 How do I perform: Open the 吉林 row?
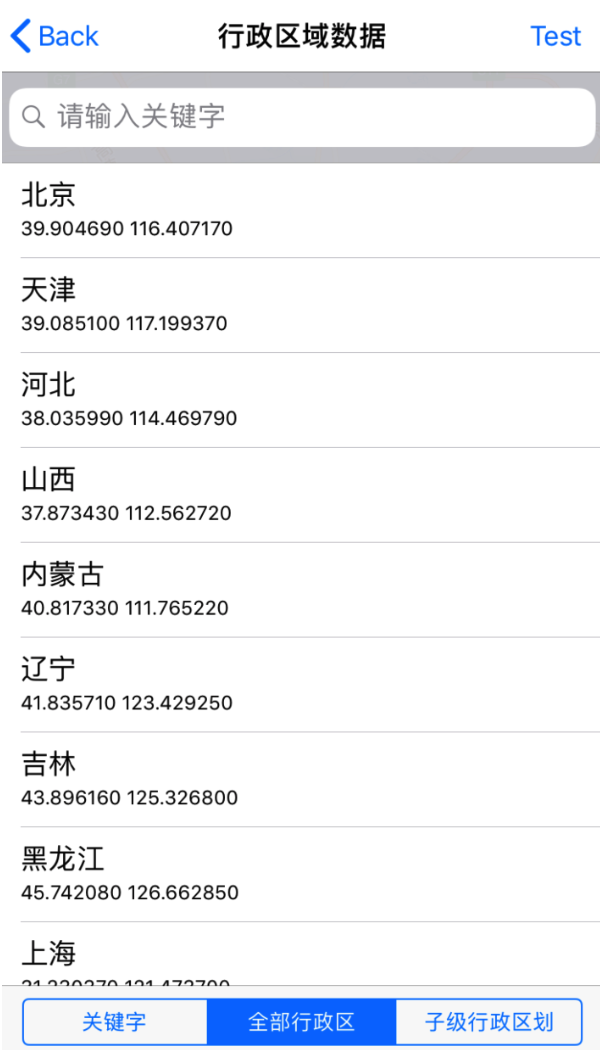pos(300,780)
